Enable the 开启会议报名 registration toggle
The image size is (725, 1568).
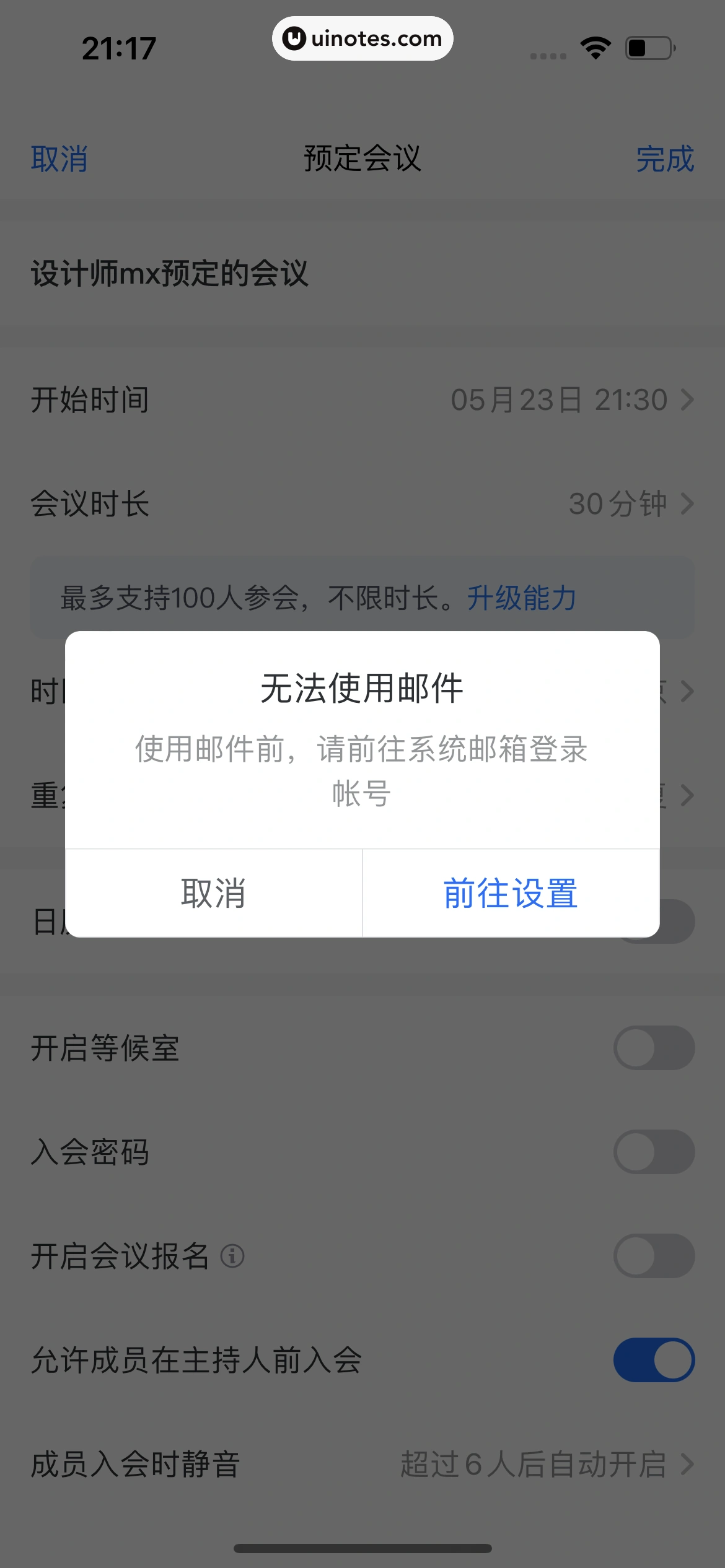tap(654, 1255)
